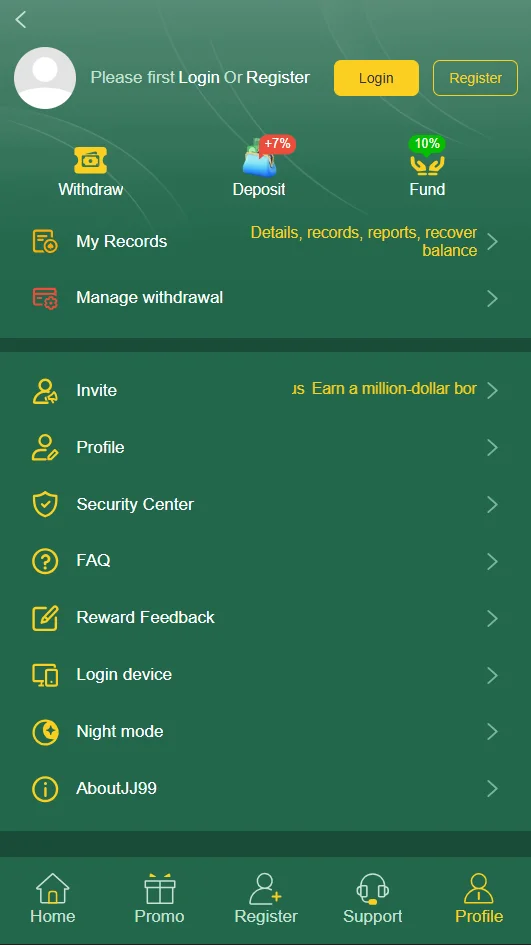Go back using the top-left arrow
Viewport: 531px width, 945px height.
pos(21,20)
